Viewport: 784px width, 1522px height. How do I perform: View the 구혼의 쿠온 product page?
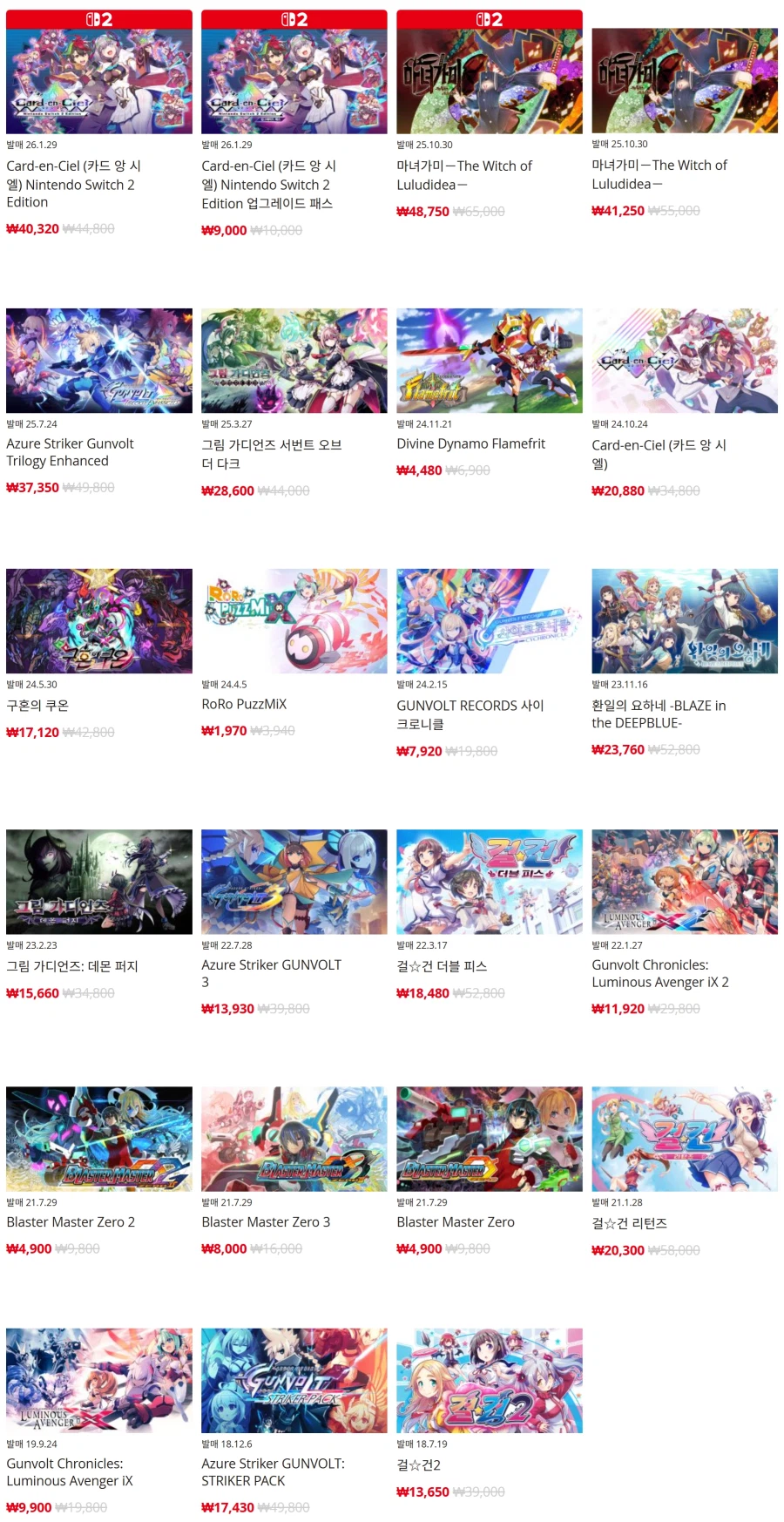tap(98, 620)
